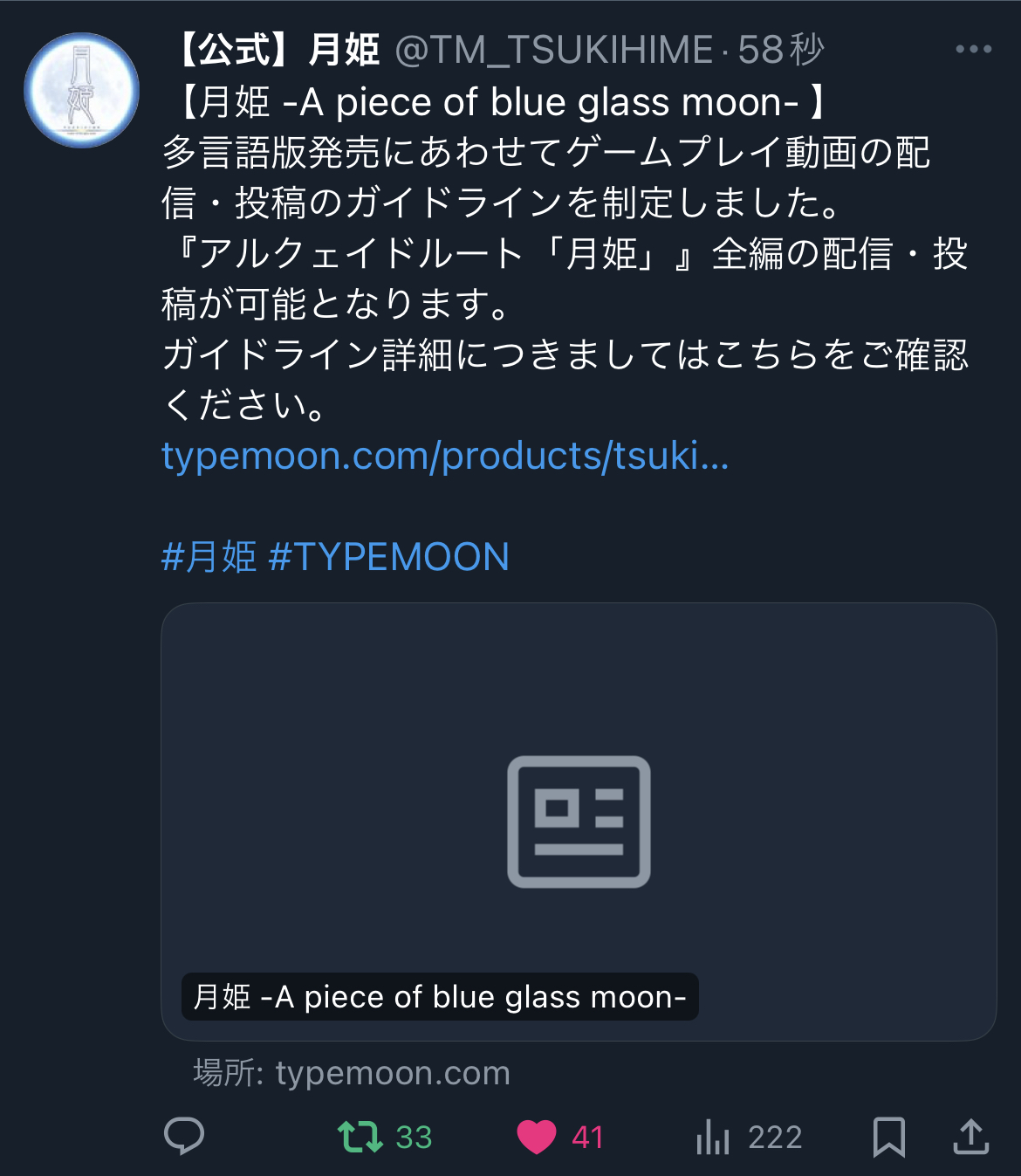Open the #TYPEMOON hashtag
1021x1176 pixels.
(x=389, y=557)
